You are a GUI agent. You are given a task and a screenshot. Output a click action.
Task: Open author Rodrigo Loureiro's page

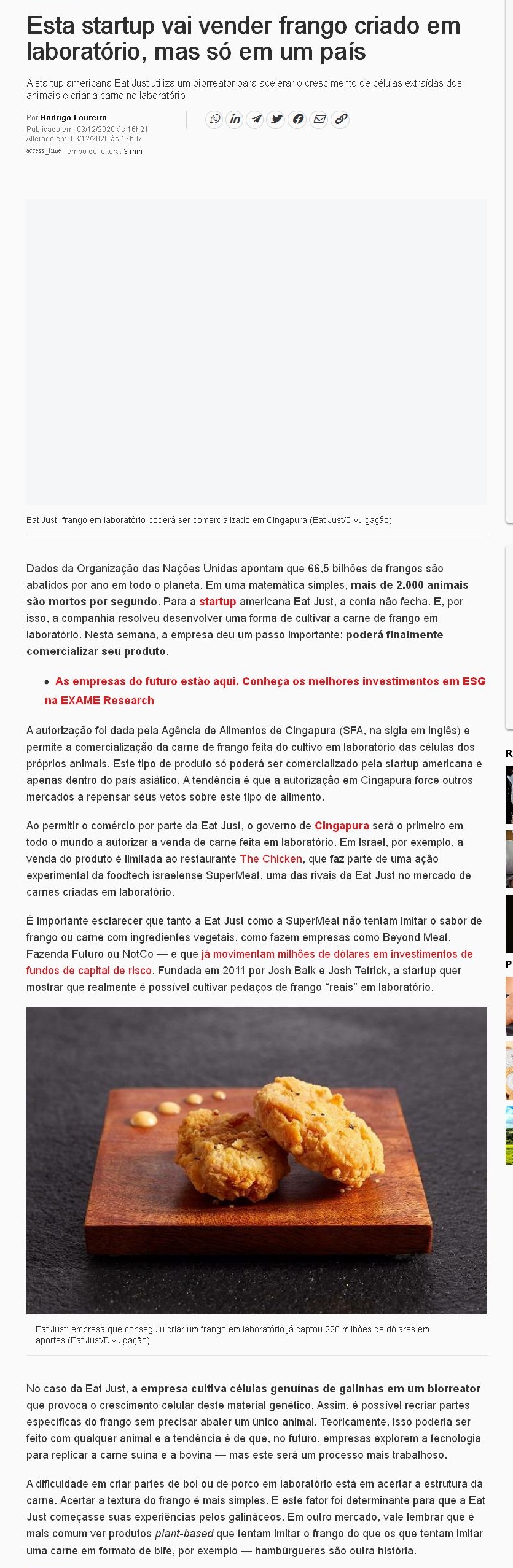[73, 117]
